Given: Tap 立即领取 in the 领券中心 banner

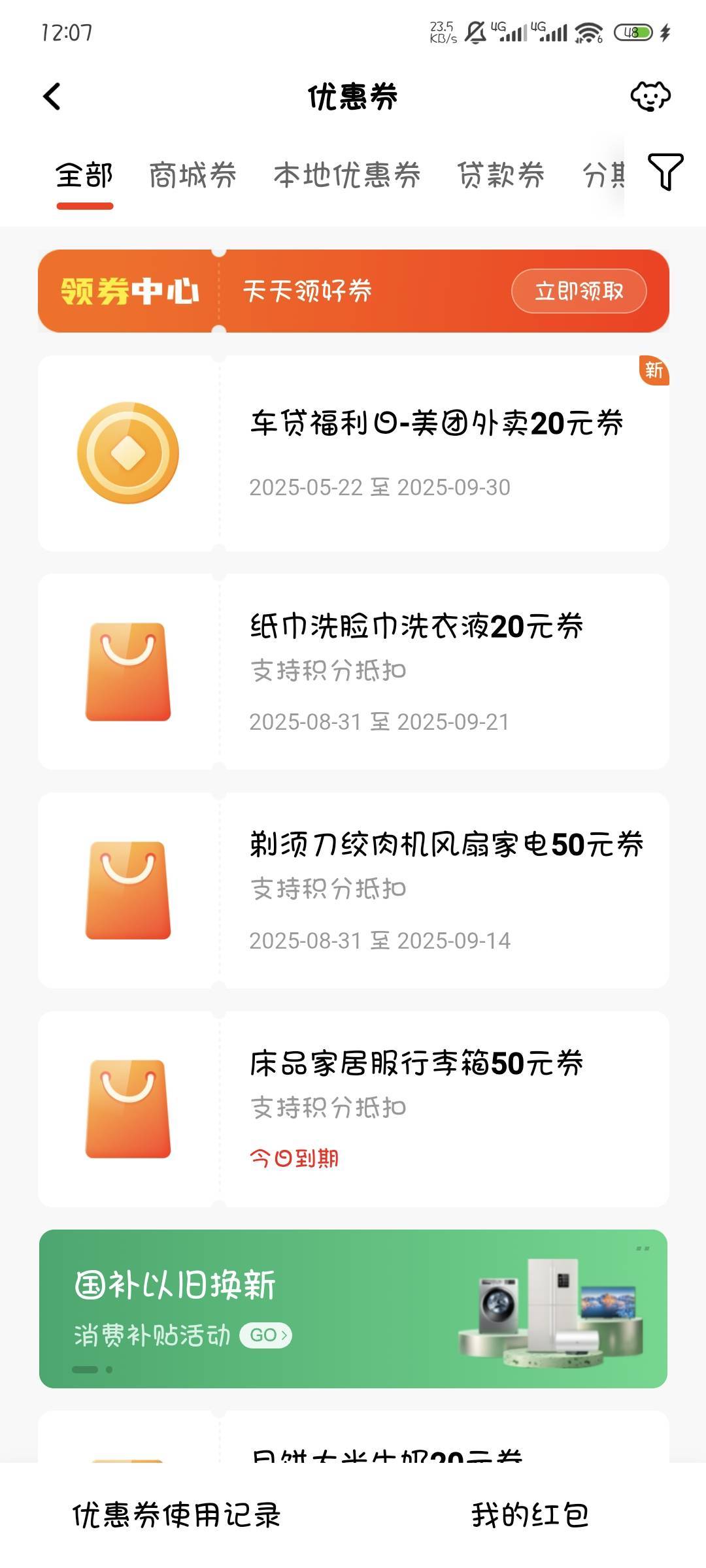Looking at the screenshot, I should tap(579, 291).
